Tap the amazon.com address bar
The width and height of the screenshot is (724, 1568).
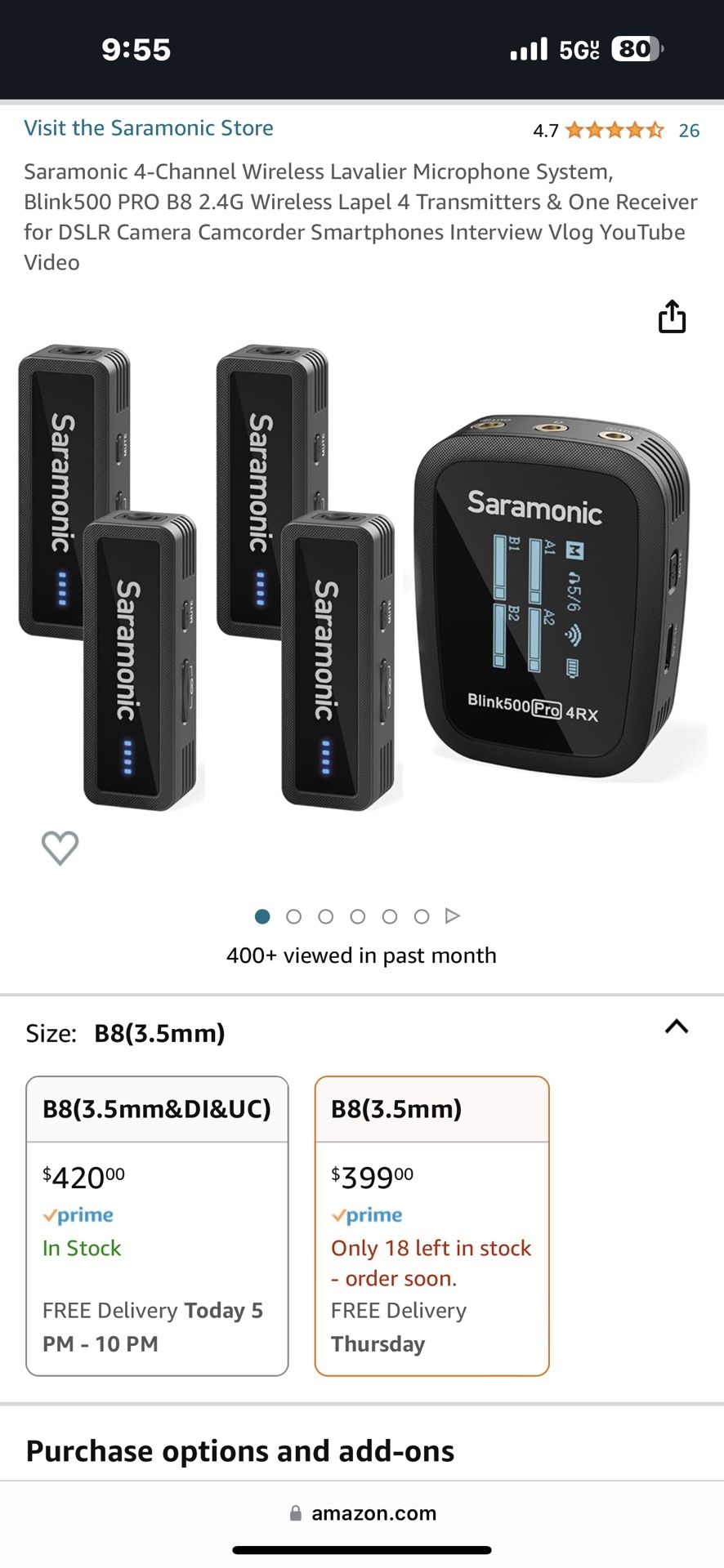click(x=362, y=1513)
